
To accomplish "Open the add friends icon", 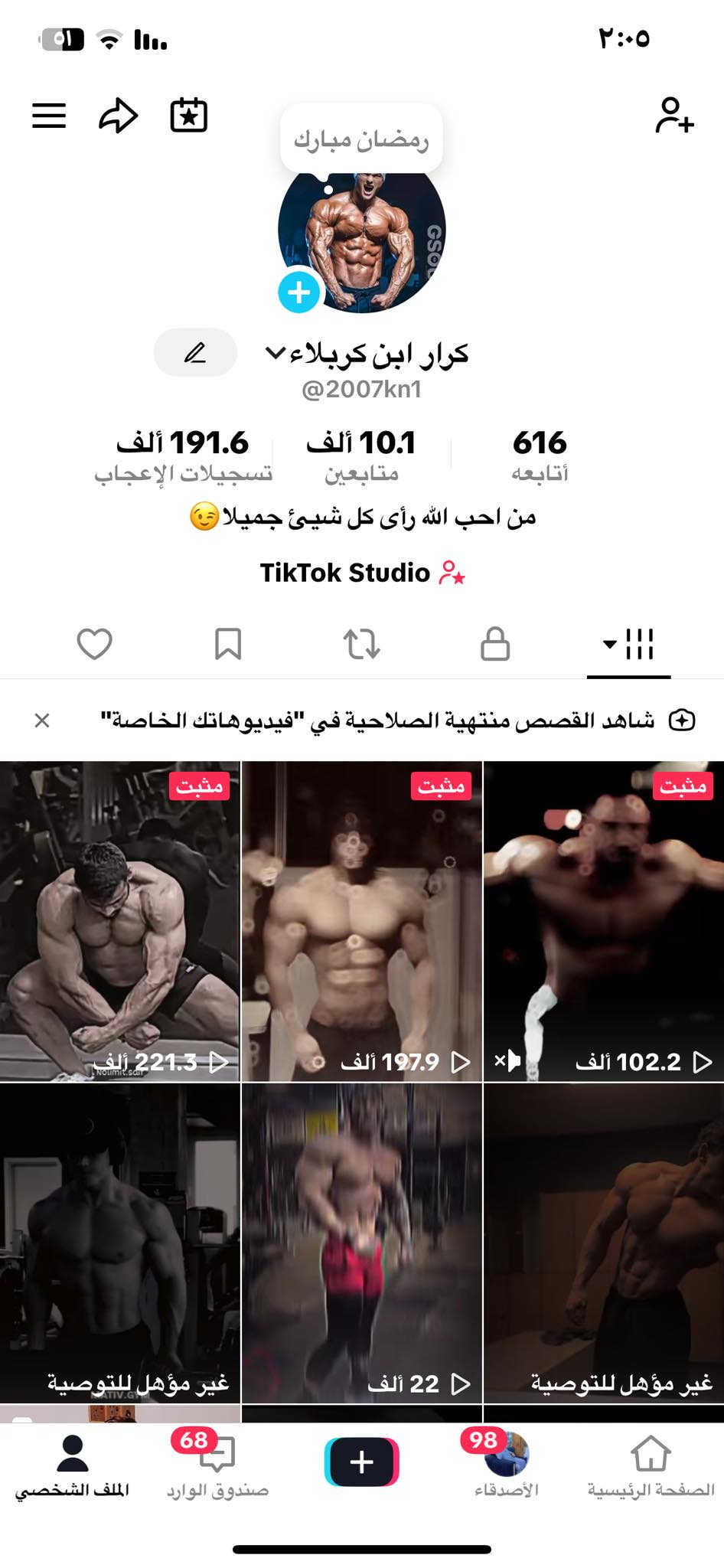I will pos(673,116).
